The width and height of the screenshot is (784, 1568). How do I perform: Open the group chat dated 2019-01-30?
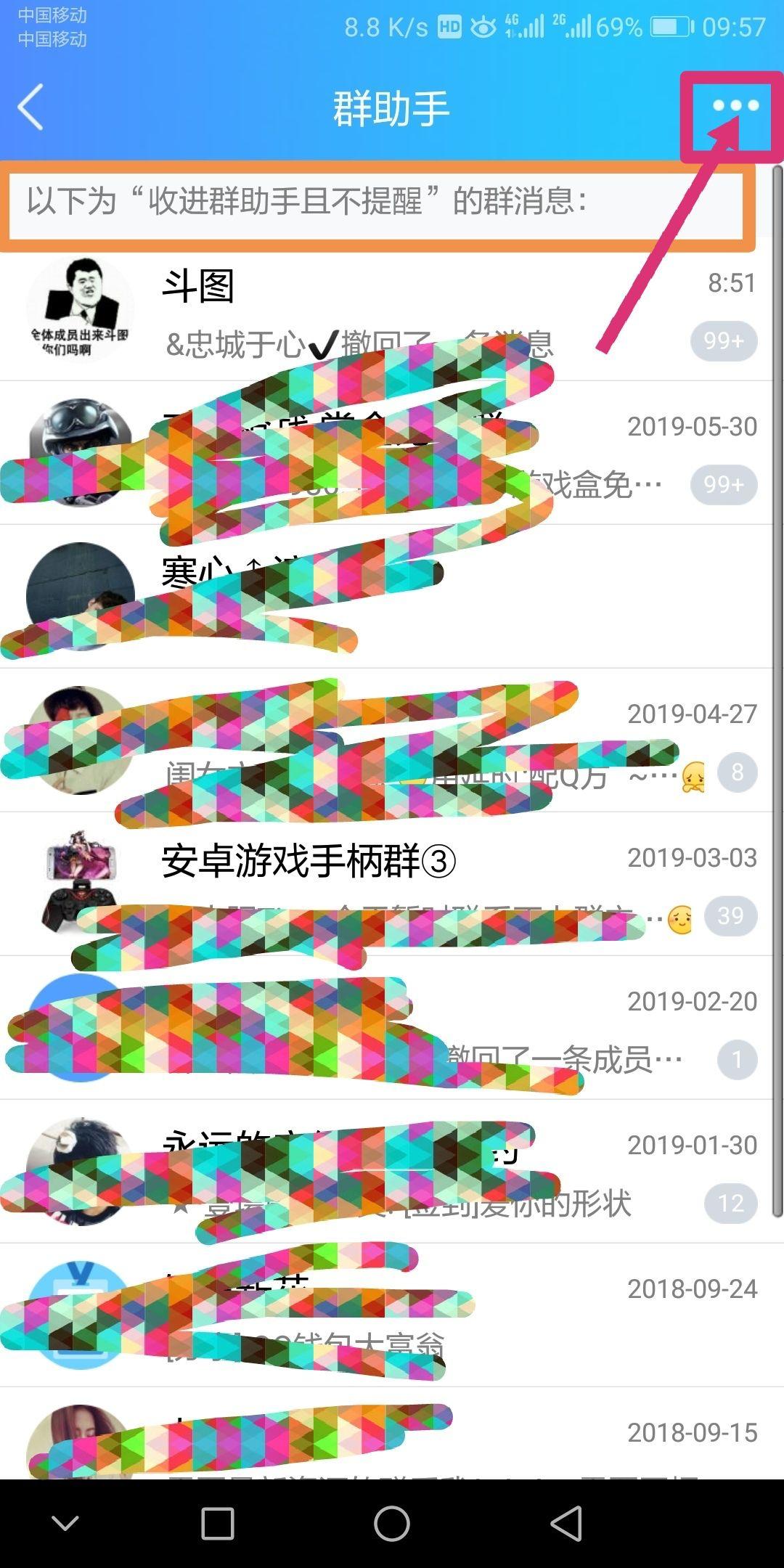[392, 1172]
